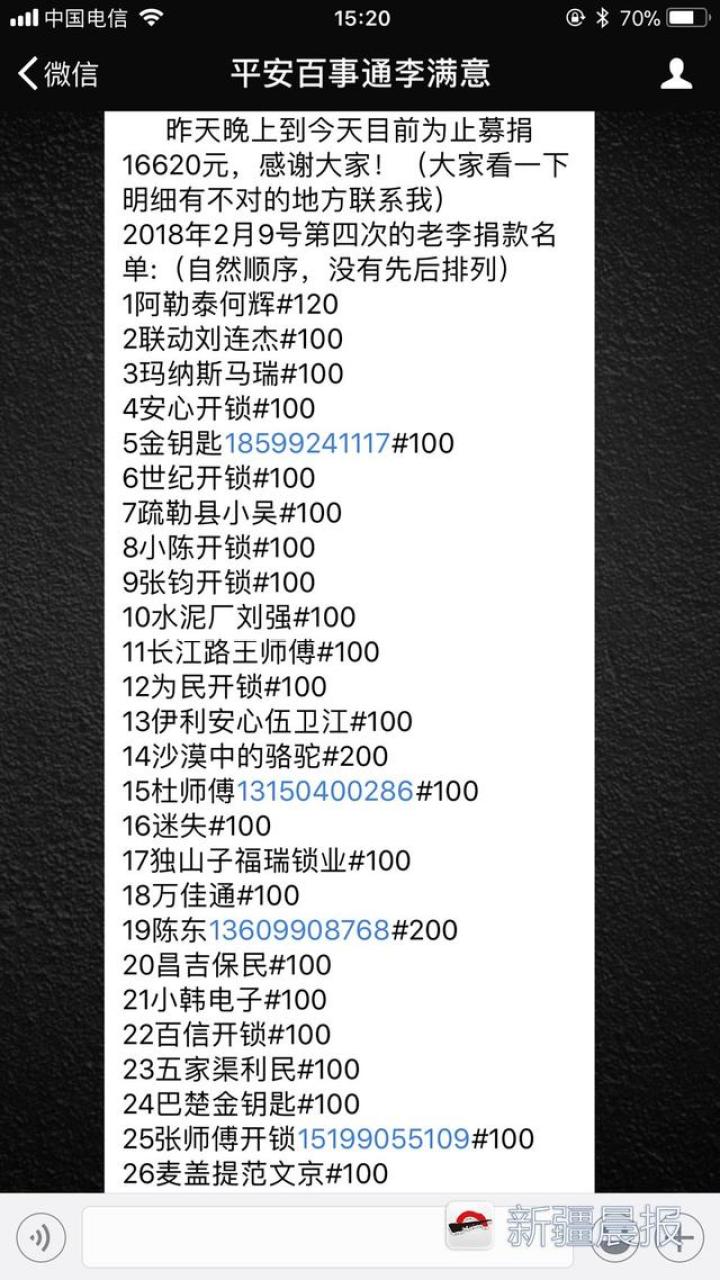The height and width of the screenshot is (1280, 720).
Task: Tap 杜师傅's phone number 13150400286
Action: (325, 791)
